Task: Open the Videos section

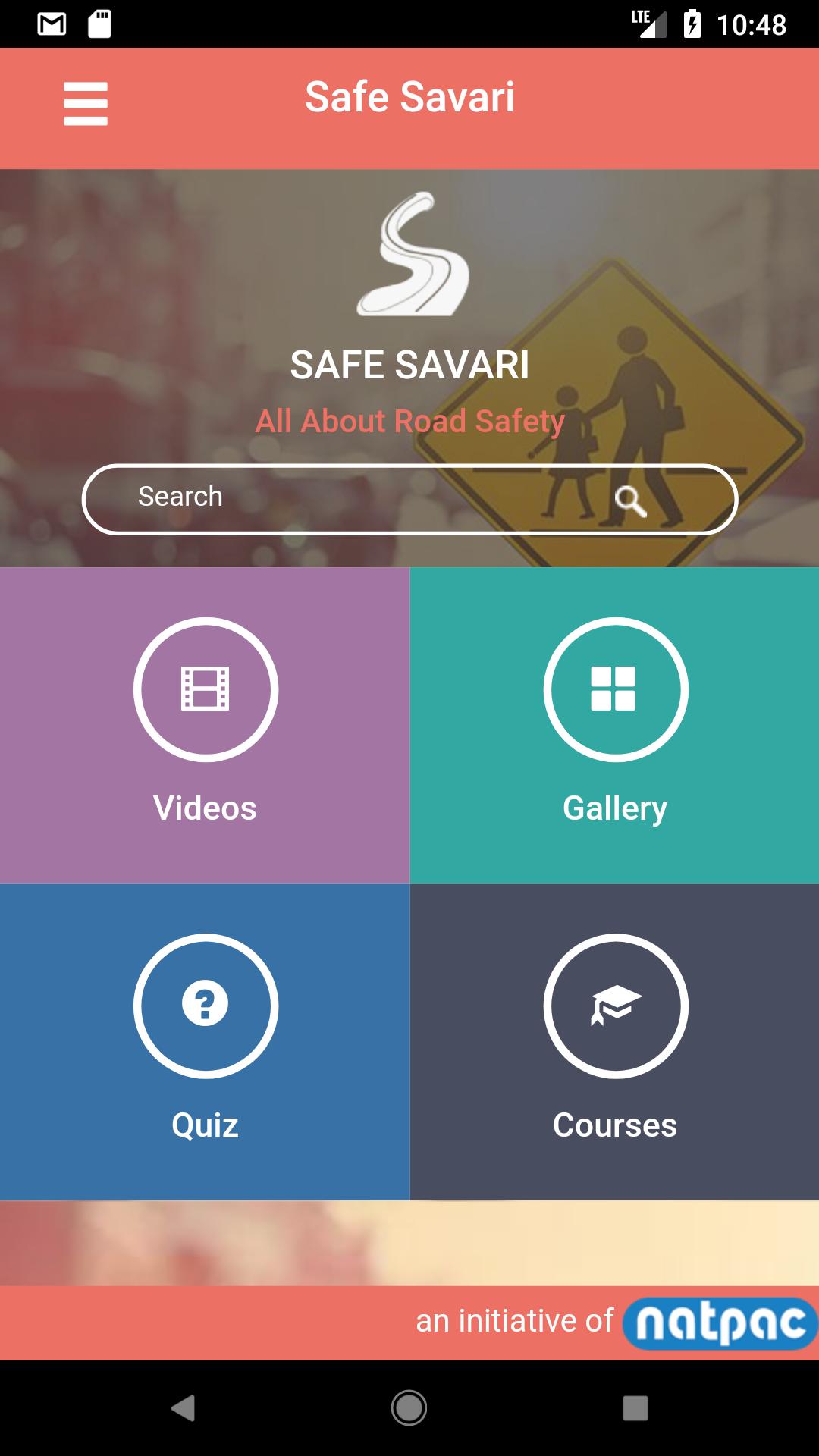Action: coord(205,808)
